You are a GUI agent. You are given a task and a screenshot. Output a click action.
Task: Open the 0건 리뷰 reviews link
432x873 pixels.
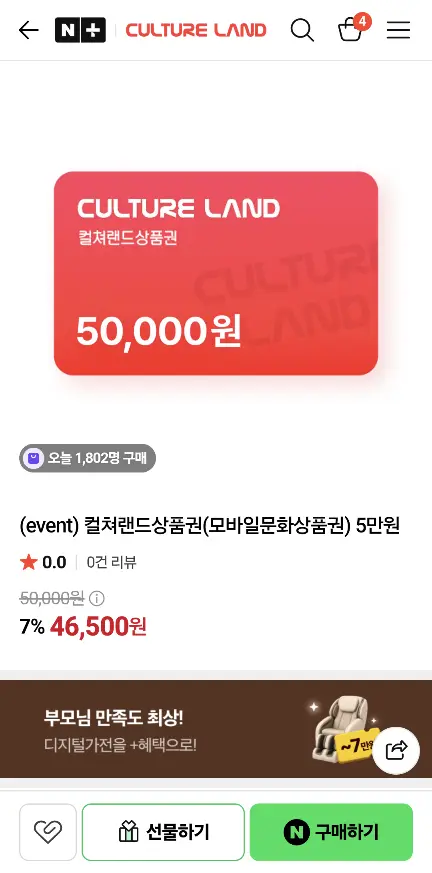(x=111, y=563)
